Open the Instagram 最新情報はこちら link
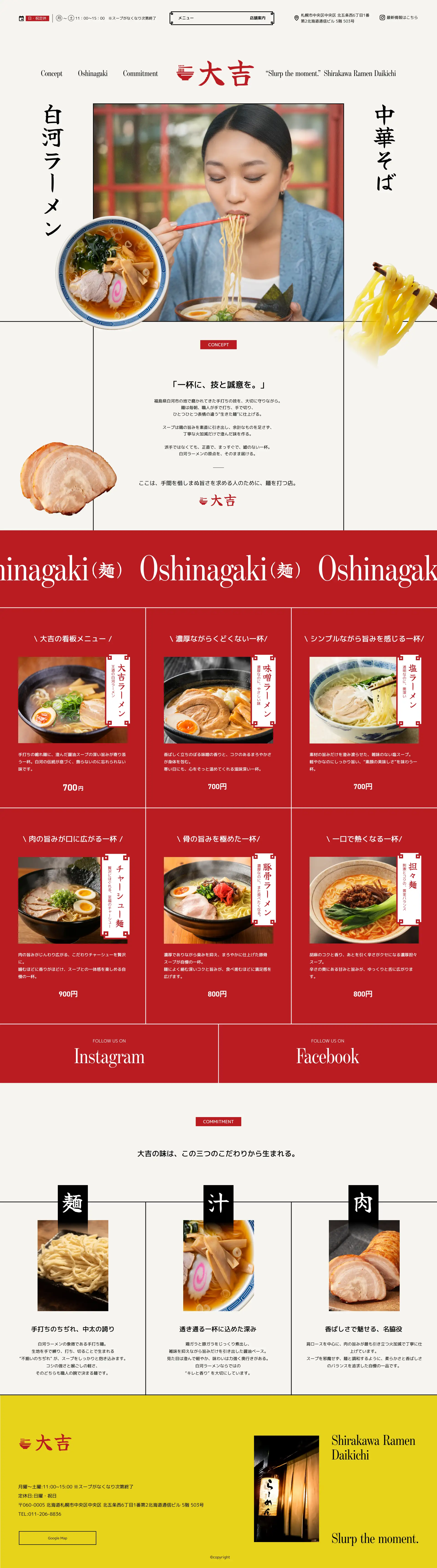 pyautogui.click(x=399, y=18)
